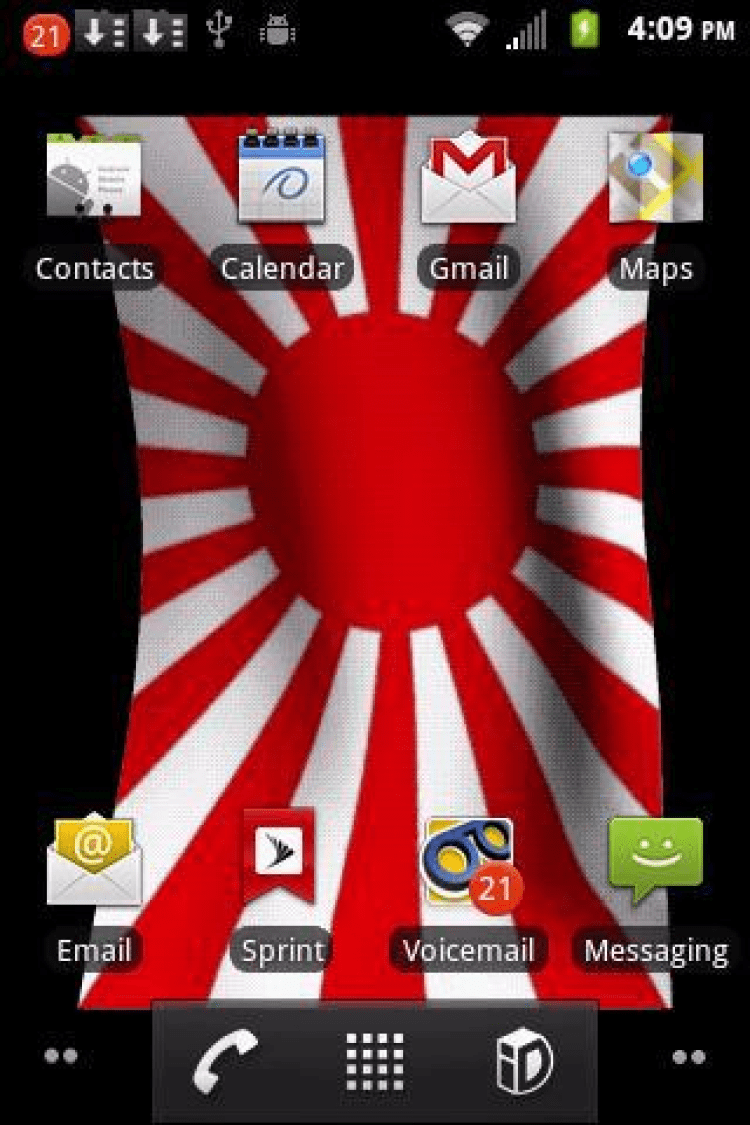Viewport: 750px width, 1125px height.
Task: Open the Sprint ID packs button
Action: coord(525,1060)
